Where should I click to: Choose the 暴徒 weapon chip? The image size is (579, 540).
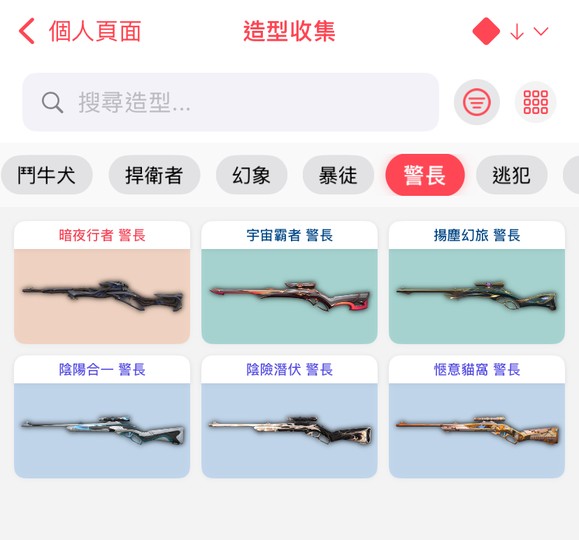338,175
